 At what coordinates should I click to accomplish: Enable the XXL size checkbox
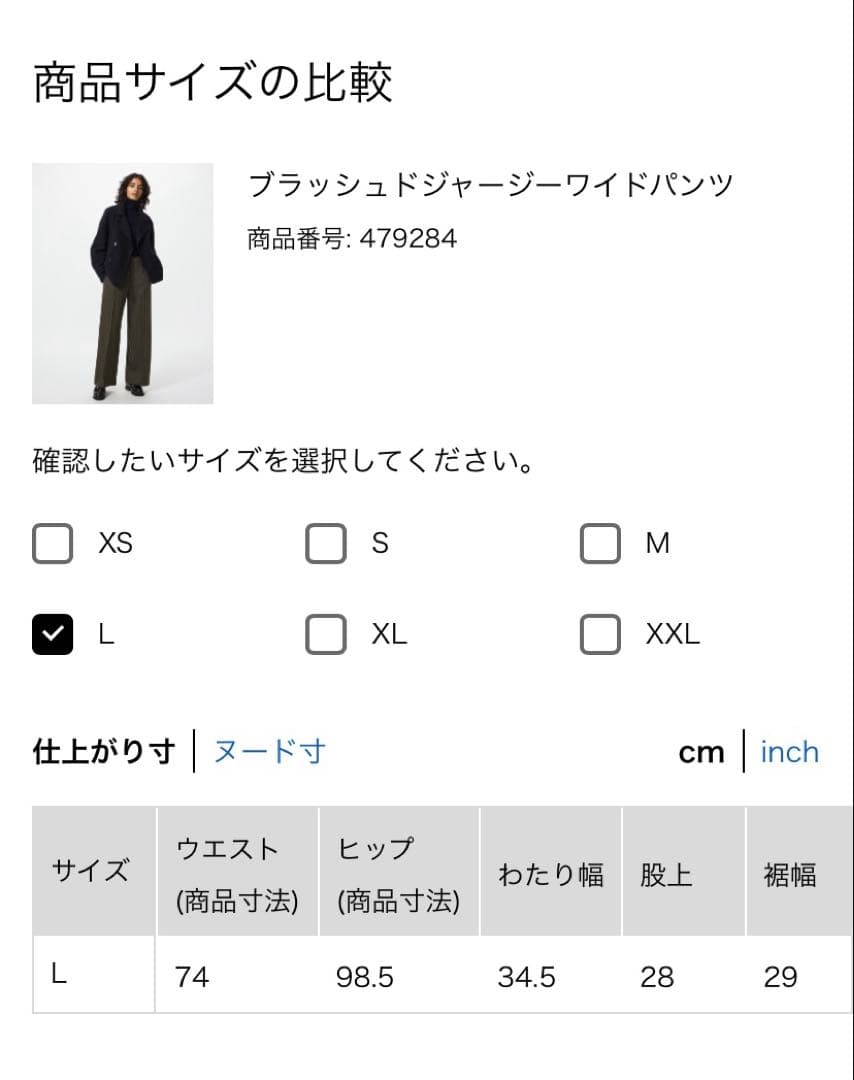click(600, 634)
